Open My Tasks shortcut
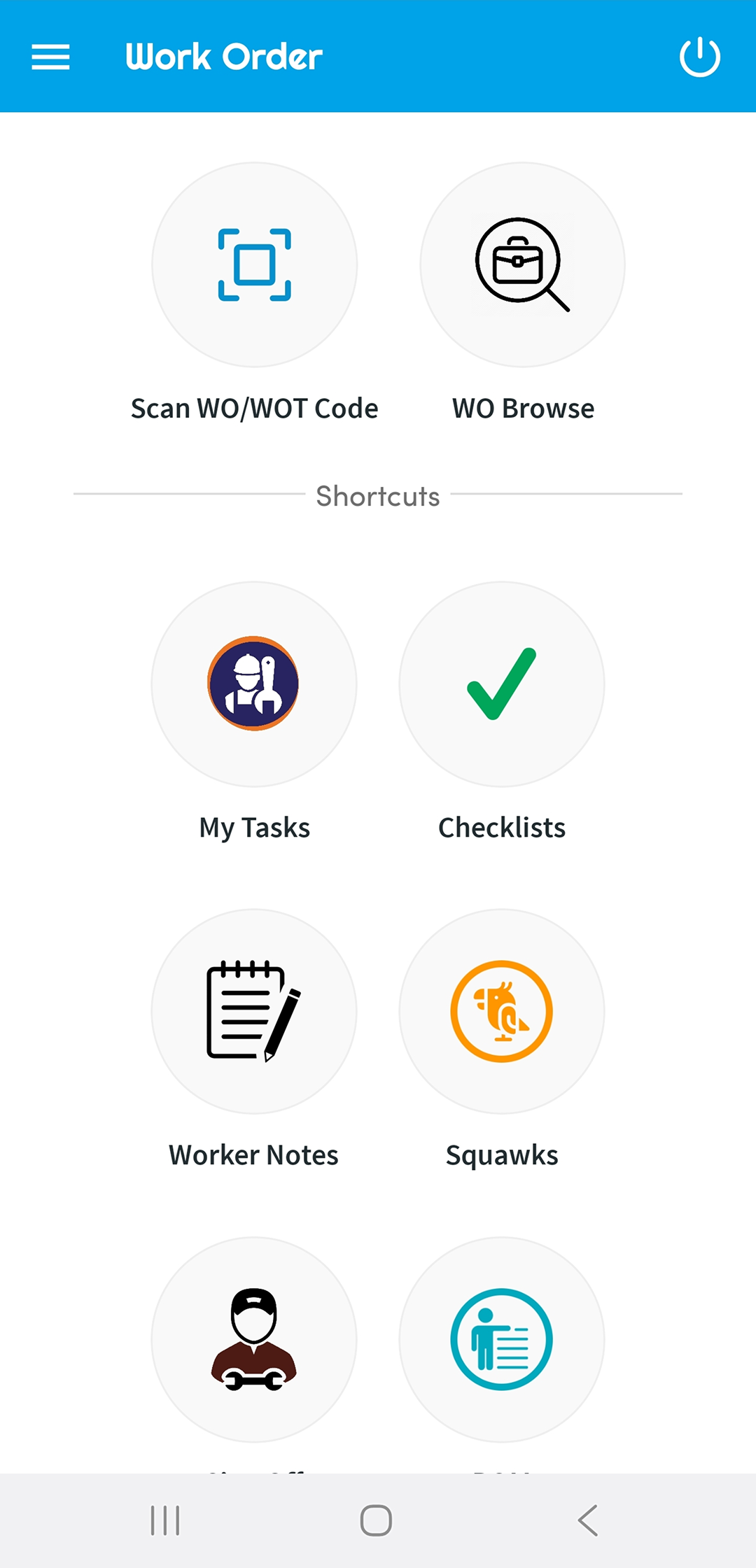This screenshot has width=756, height=1568. (254, 684)
